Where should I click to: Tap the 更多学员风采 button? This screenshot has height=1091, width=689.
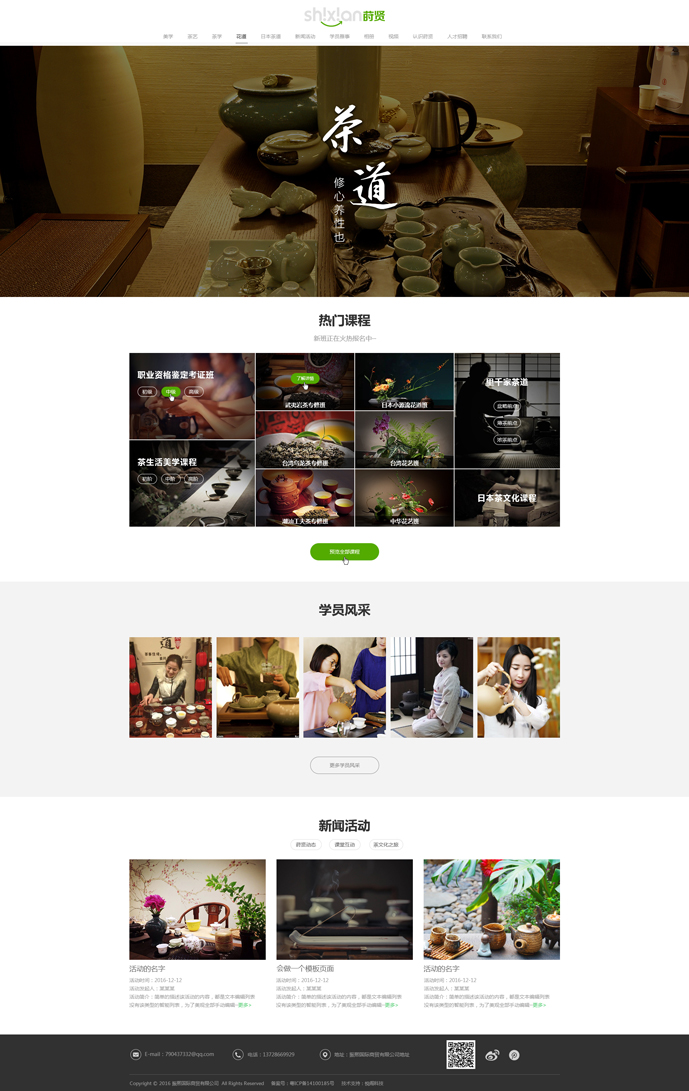point(344,765)
